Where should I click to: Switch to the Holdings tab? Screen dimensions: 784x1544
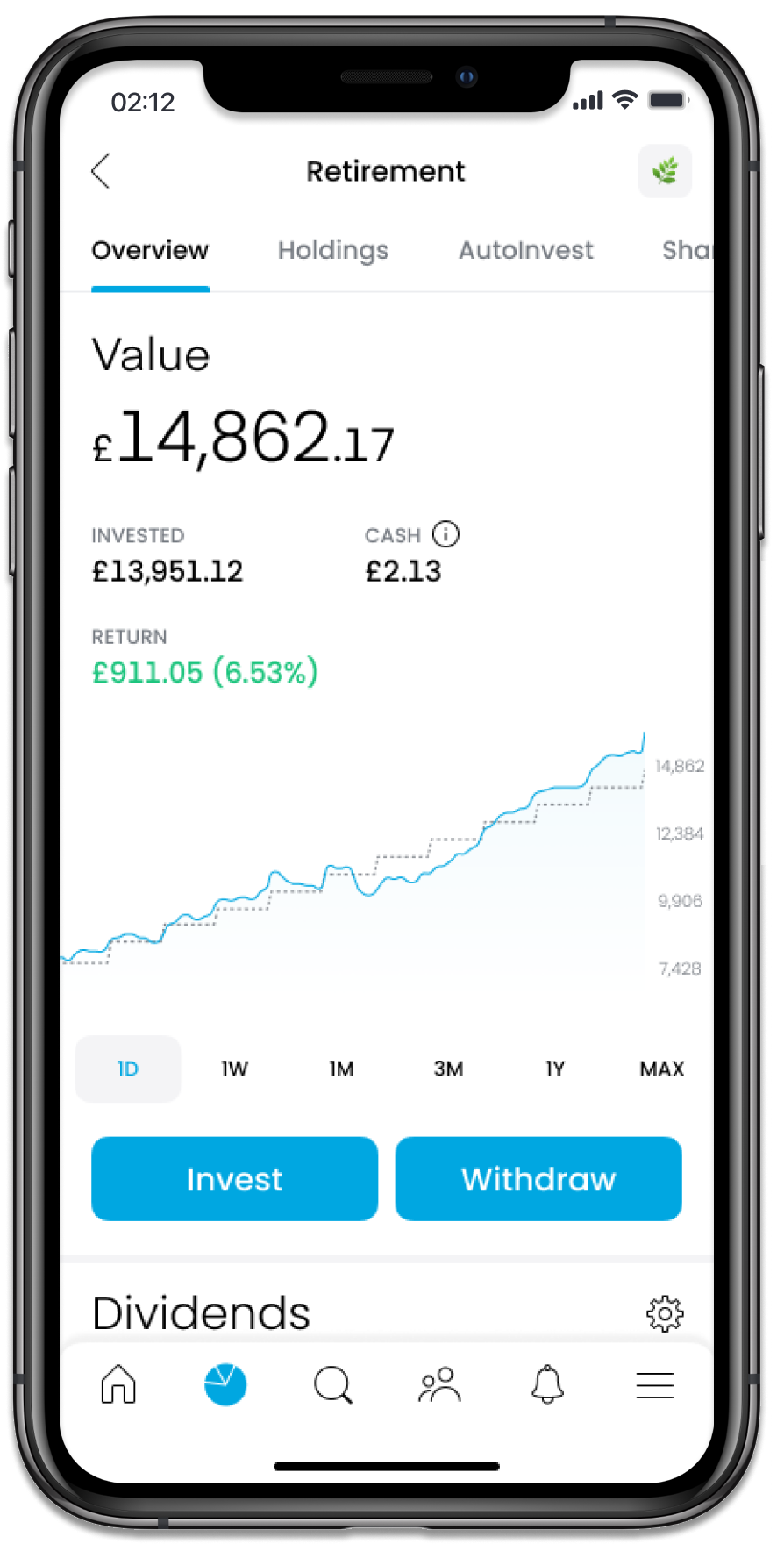(x=333, y=250)
